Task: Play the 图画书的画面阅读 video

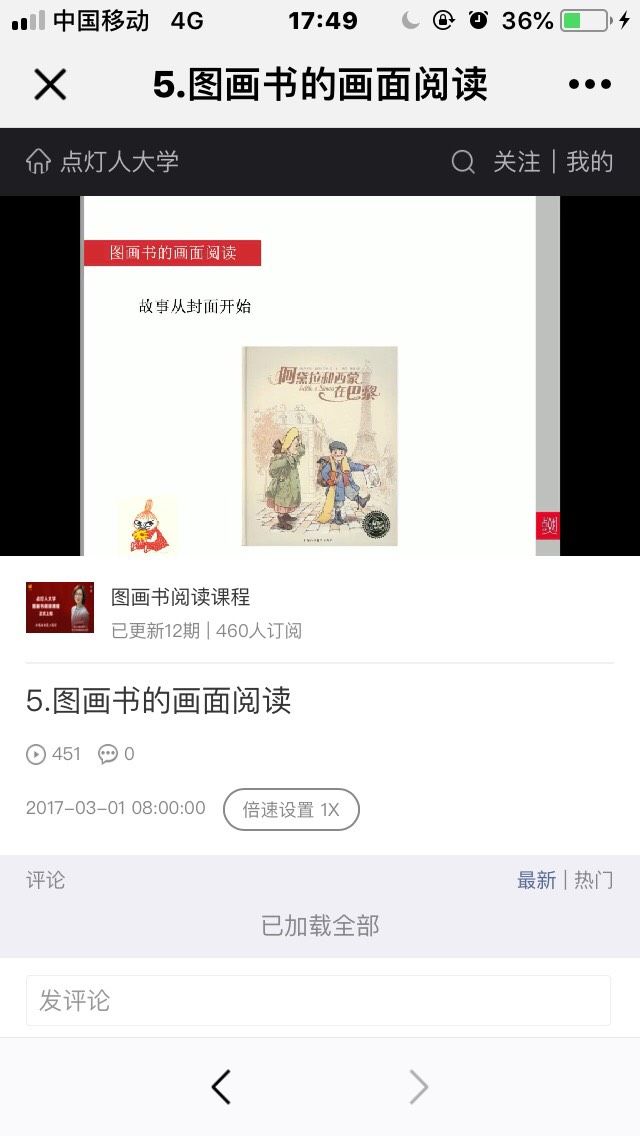Action: 320,375
